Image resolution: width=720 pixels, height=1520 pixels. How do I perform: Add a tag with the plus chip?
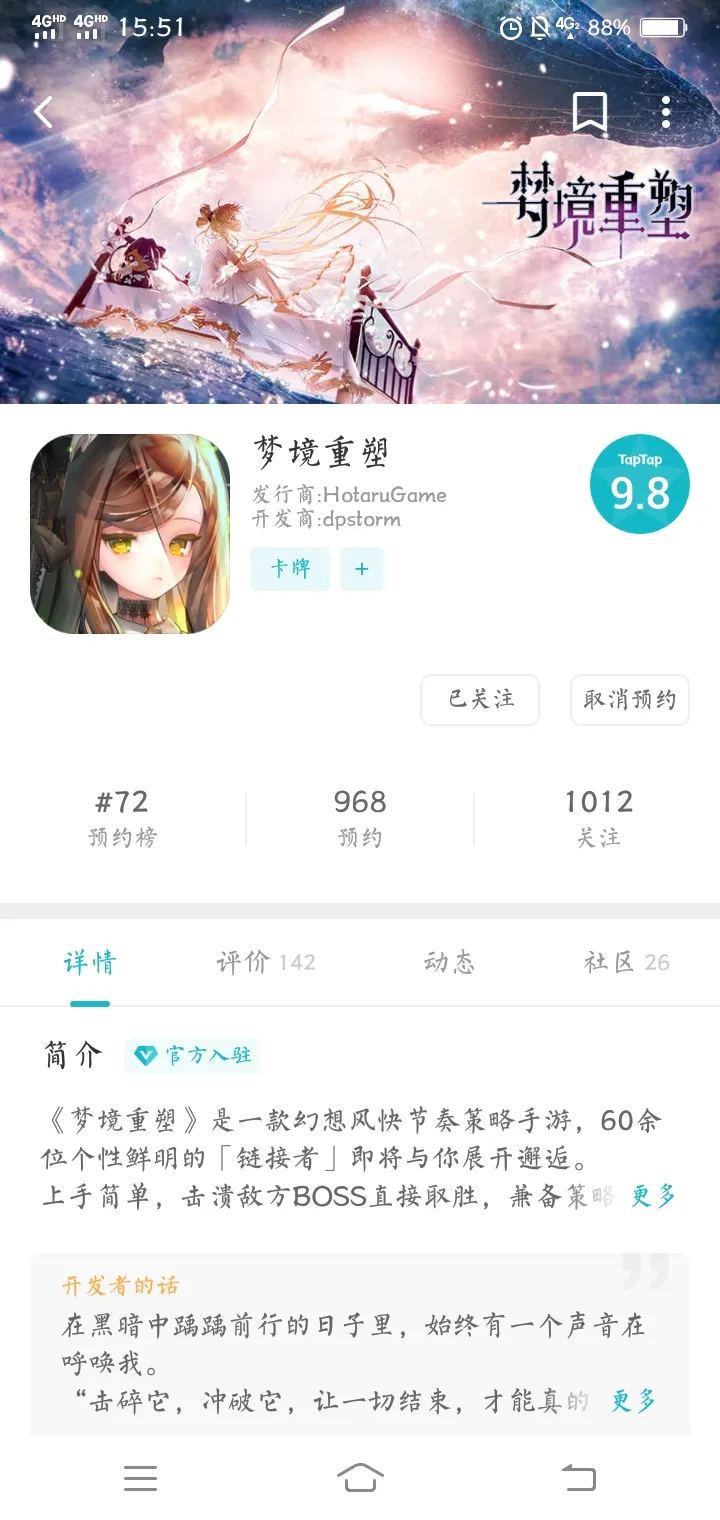[x=362, y=569]
